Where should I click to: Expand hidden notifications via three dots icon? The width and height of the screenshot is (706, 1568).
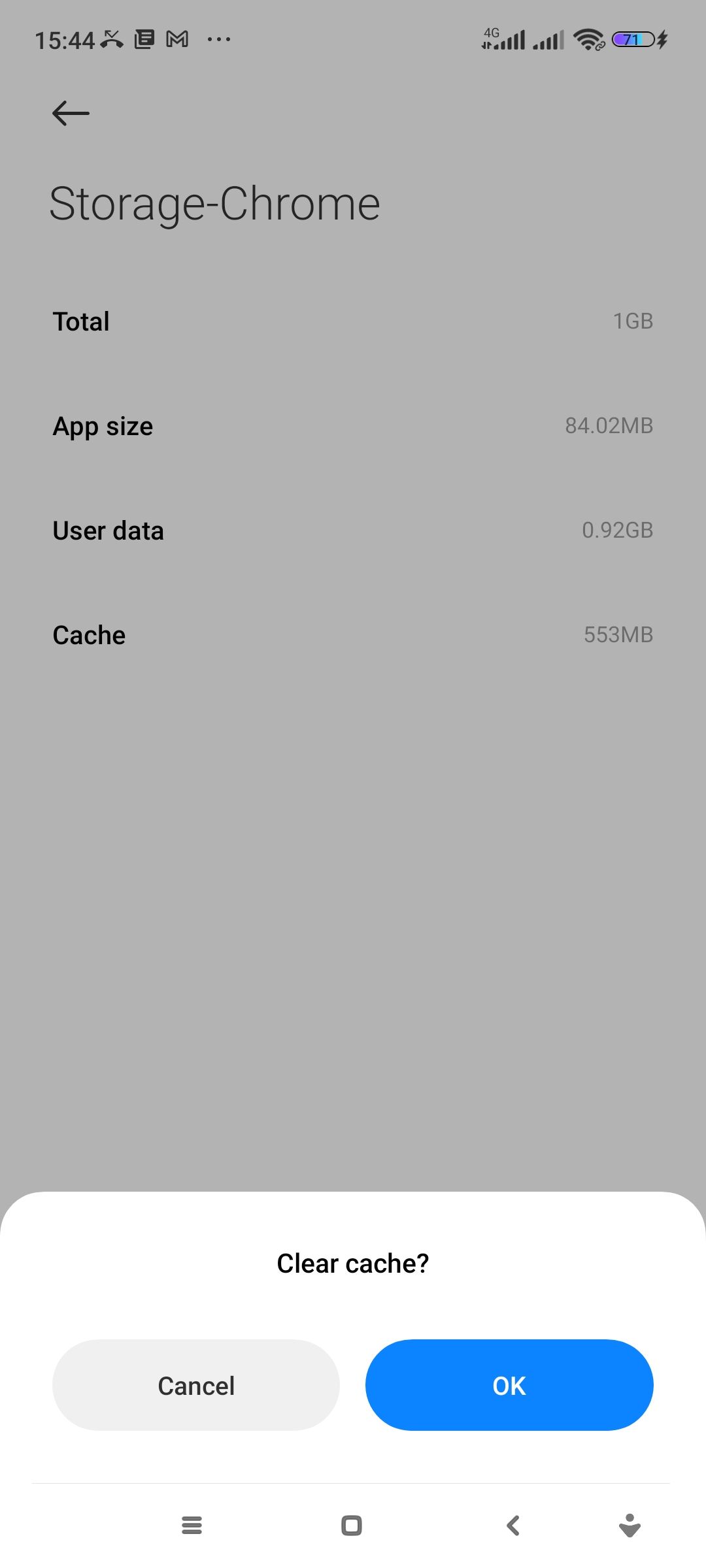click(x=220, y=39)
